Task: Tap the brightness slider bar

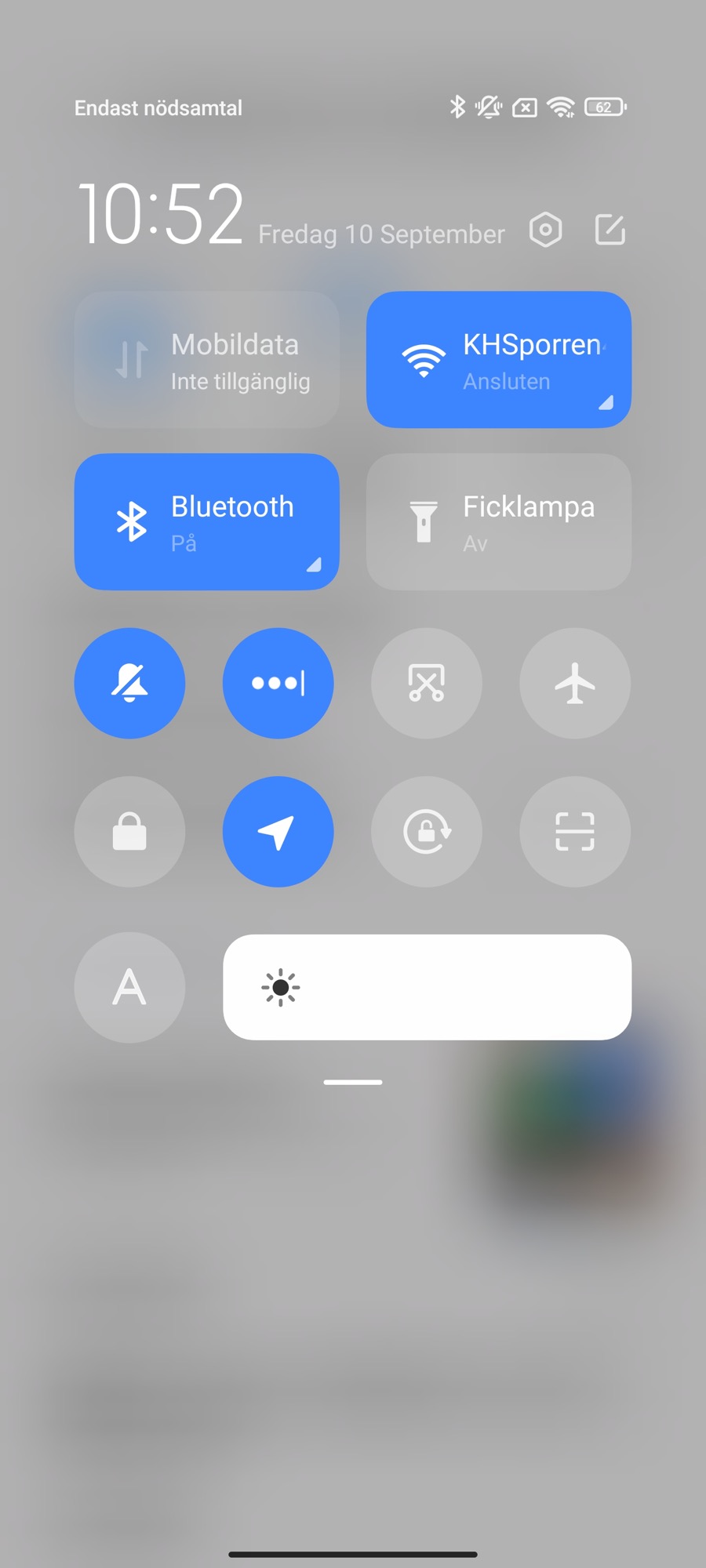Action: tap(428, 987)
